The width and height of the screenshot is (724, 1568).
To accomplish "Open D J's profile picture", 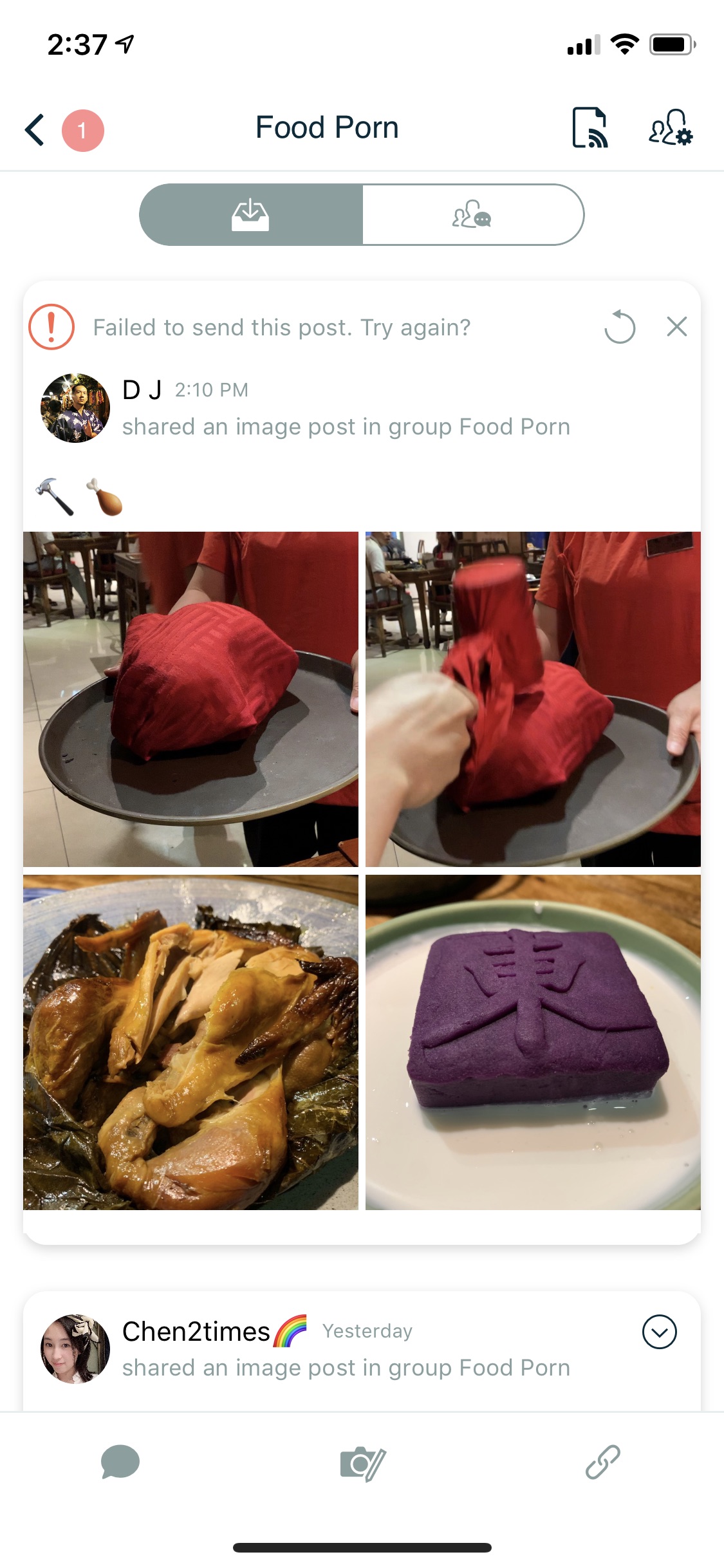I will pos(75,408).
